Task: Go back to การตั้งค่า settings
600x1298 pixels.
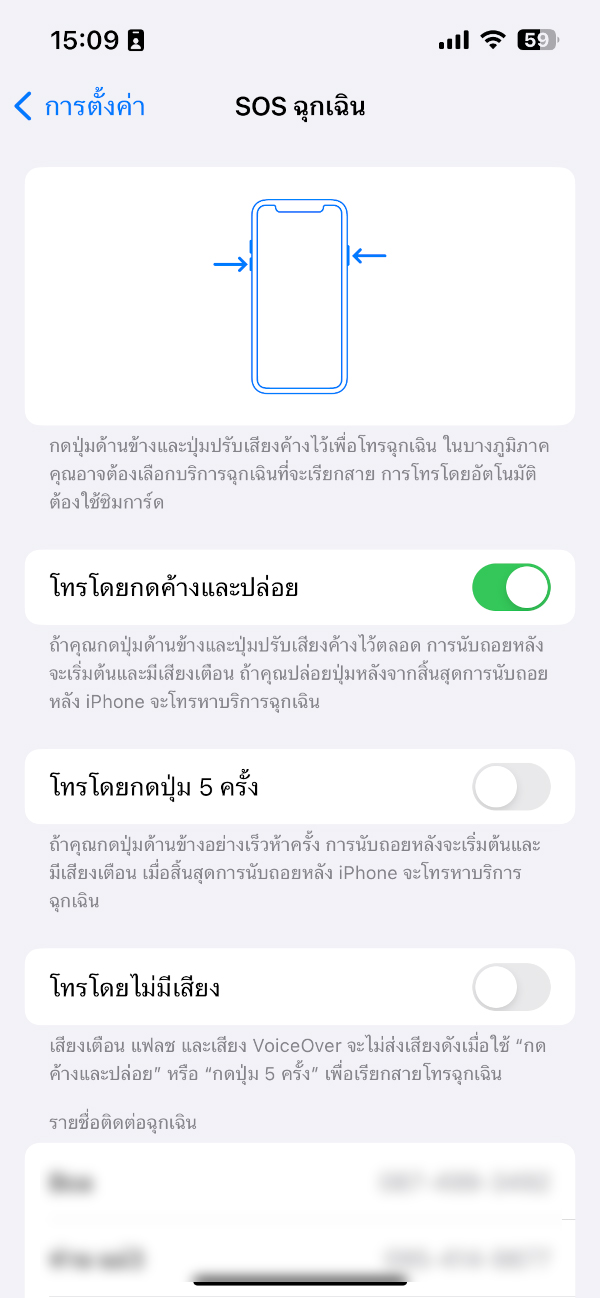Action: pos(80,106)
